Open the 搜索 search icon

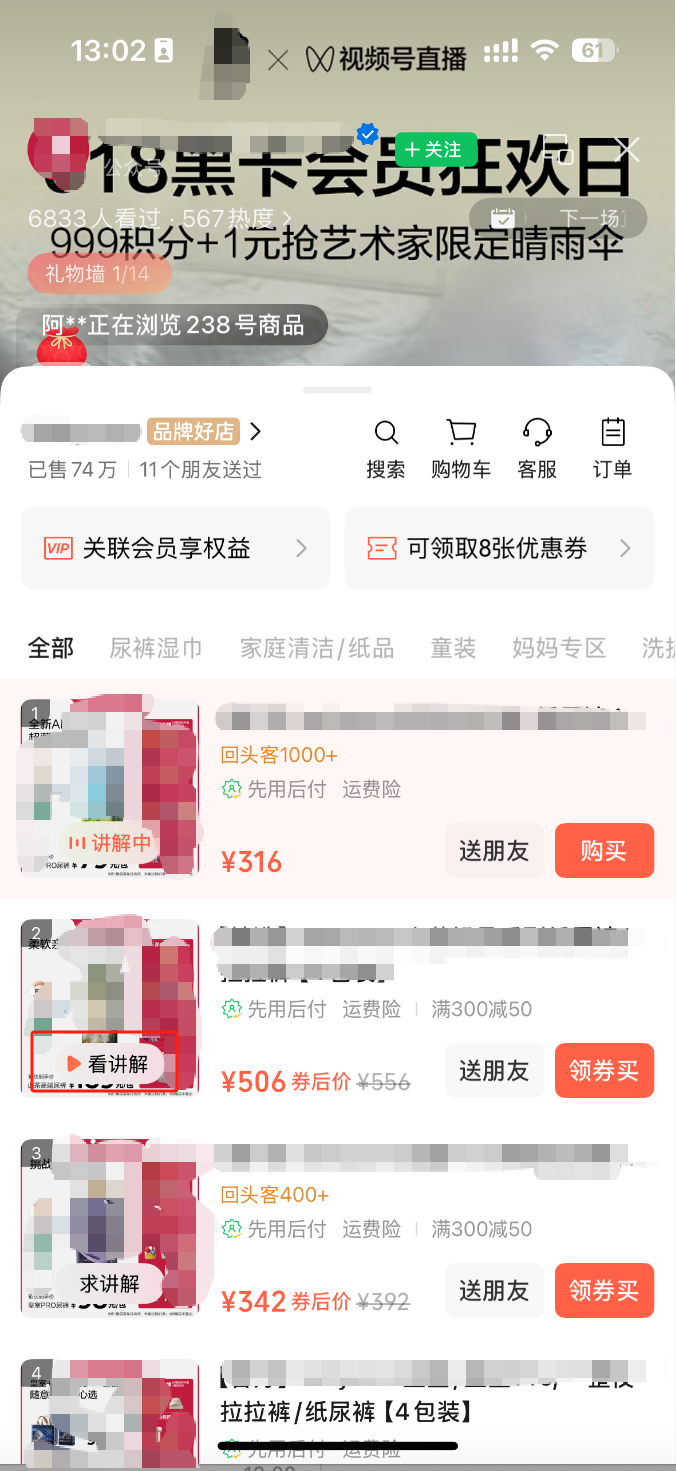[x=386, y=448]
